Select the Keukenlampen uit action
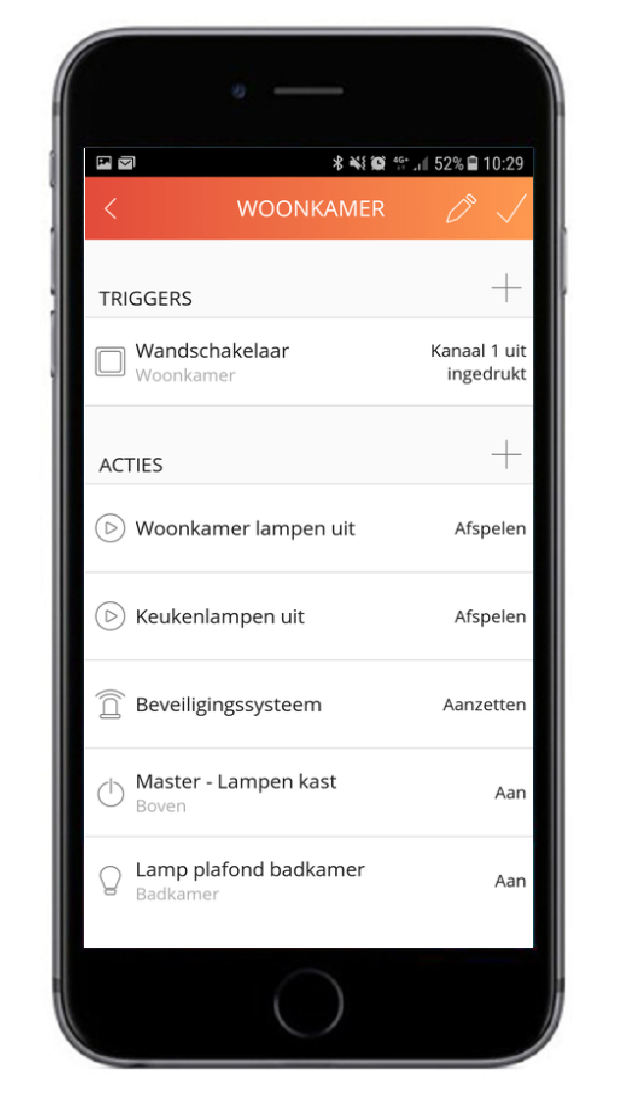617x1100 pixels. point(308,616)
